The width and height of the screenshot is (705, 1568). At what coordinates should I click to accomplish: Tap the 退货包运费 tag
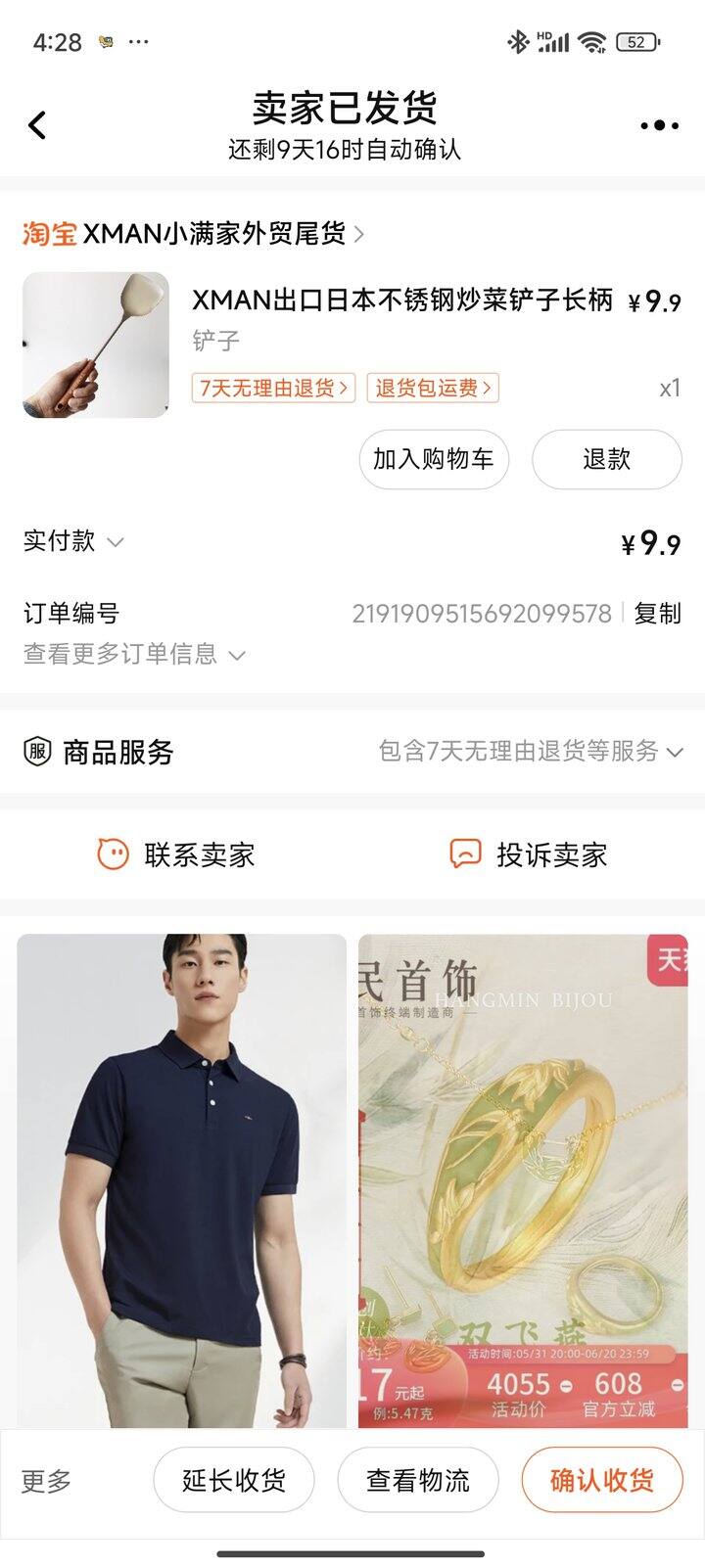pos(433,388)
